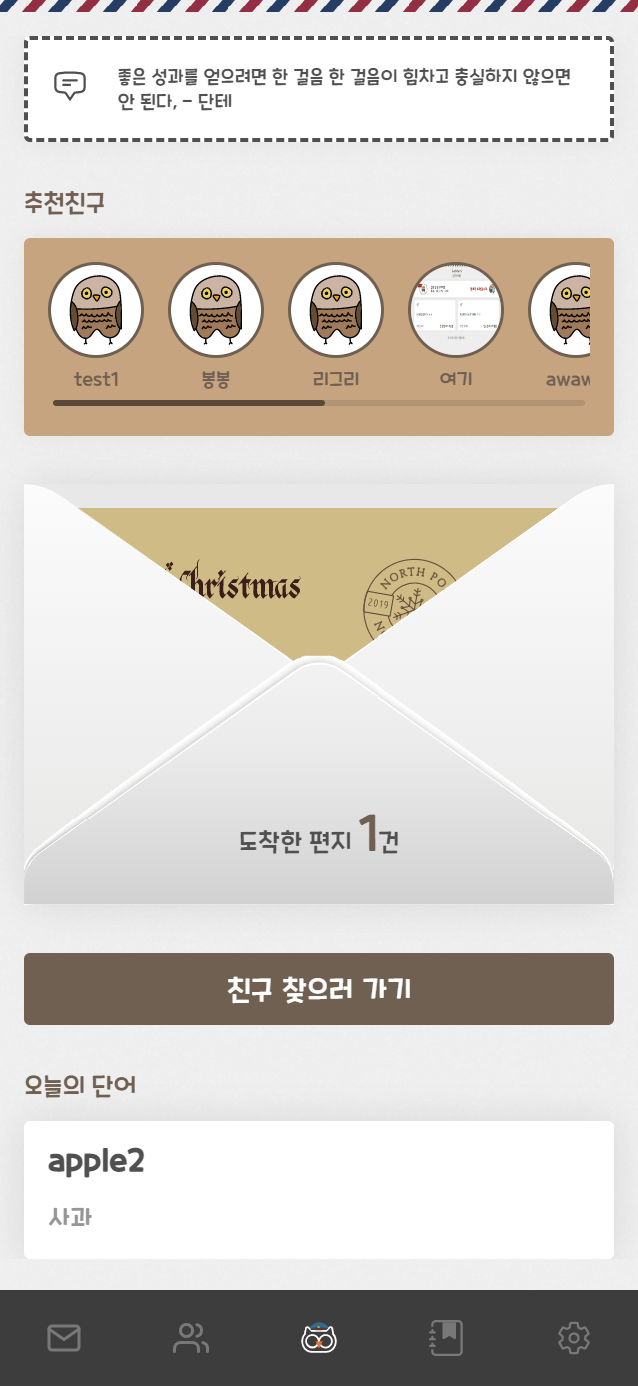Screen dimensions: 638x1387
Task: Open recommended friend 여기's profile
Action: [x=456, y=310]
